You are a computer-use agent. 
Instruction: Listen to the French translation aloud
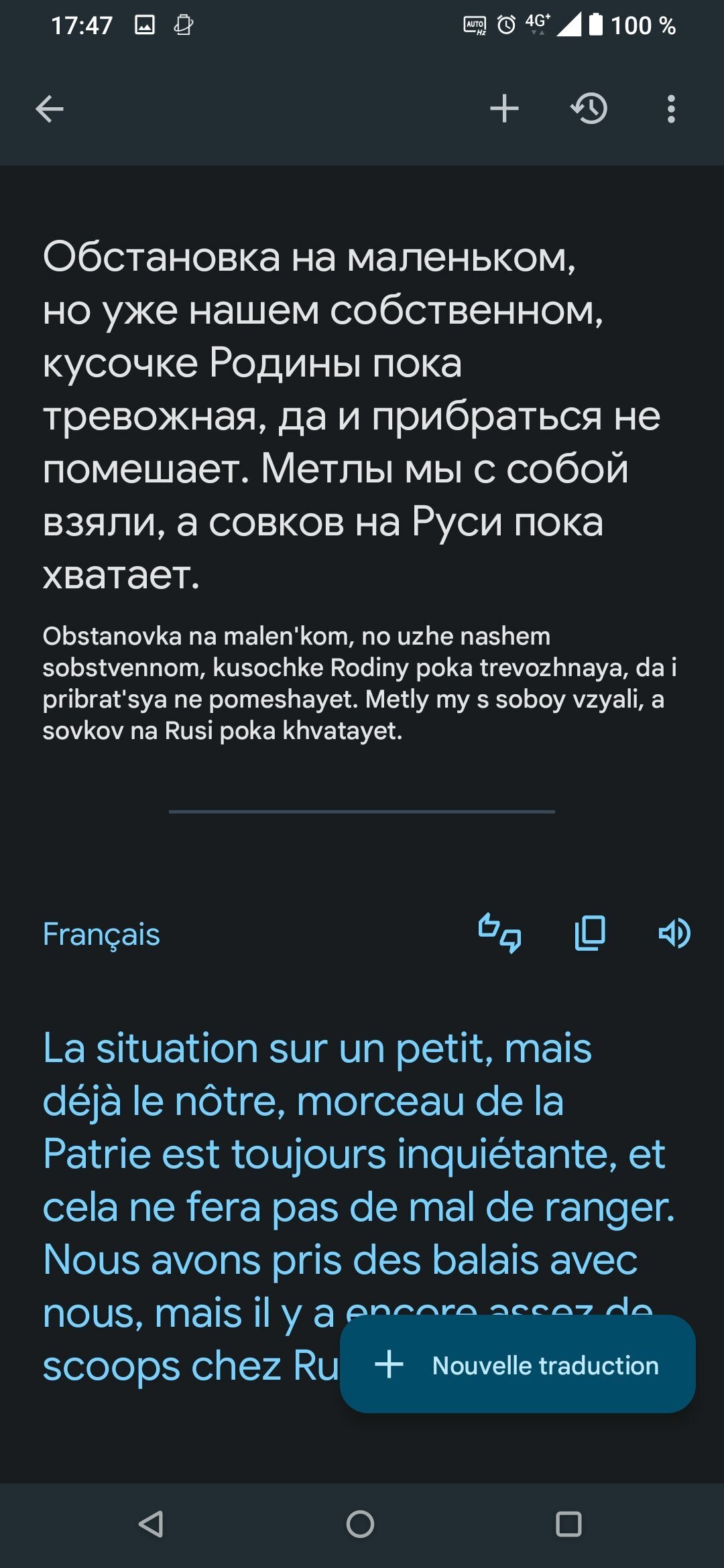(674, 933)
